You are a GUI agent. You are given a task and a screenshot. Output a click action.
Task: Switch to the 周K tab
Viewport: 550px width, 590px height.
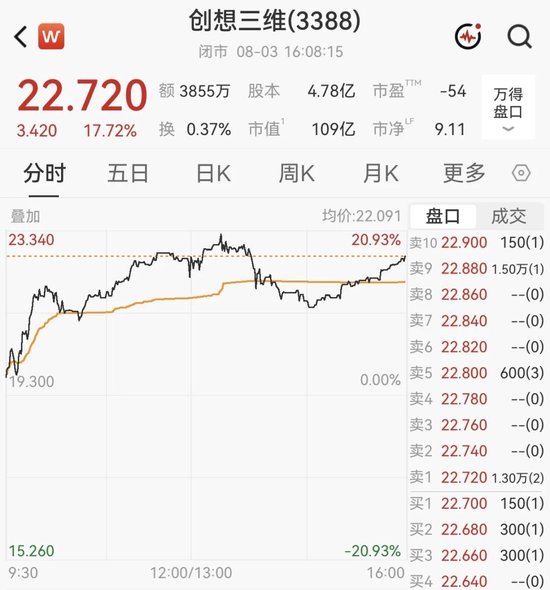click(x=296, y=173)
